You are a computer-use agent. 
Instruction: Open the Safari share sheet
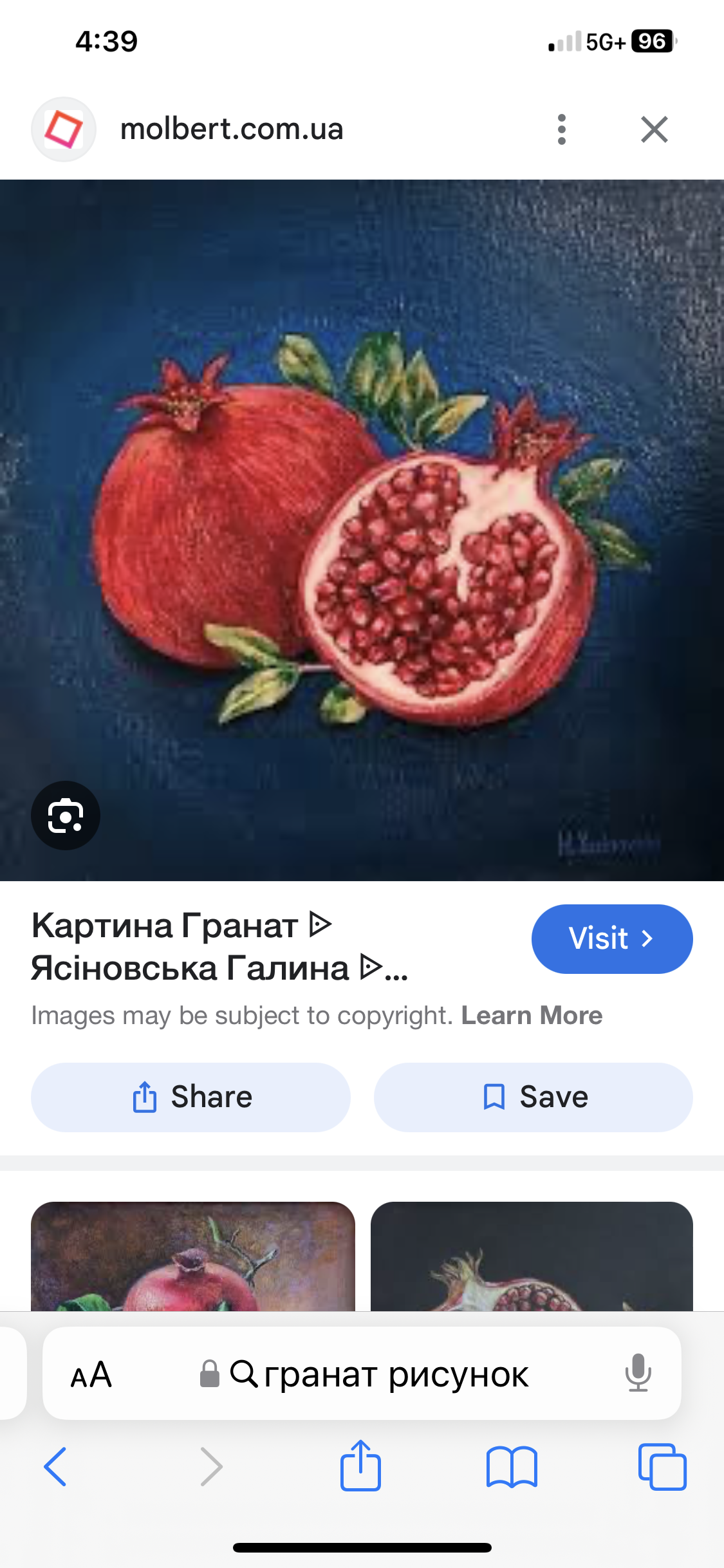[360, 1465]
